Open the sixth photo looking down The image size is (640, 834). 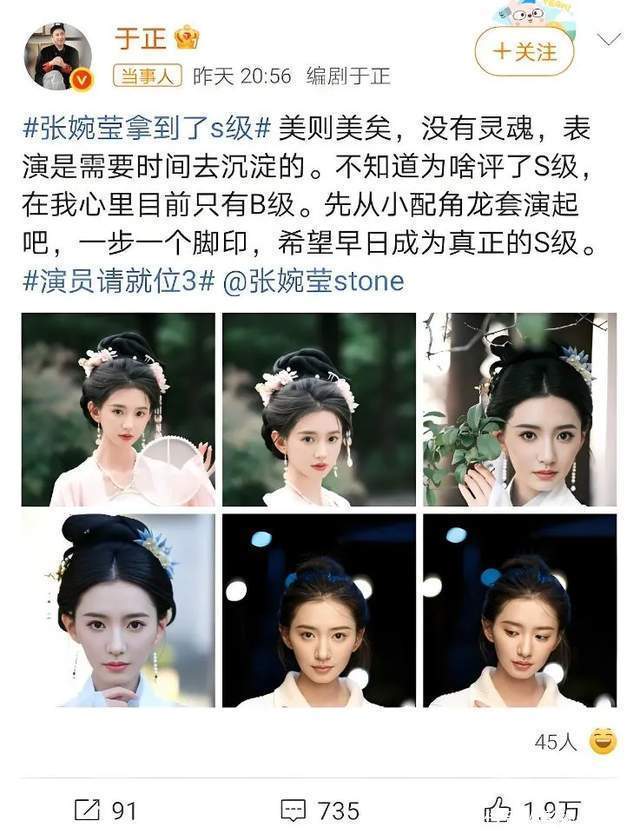[x=519, y=610]
